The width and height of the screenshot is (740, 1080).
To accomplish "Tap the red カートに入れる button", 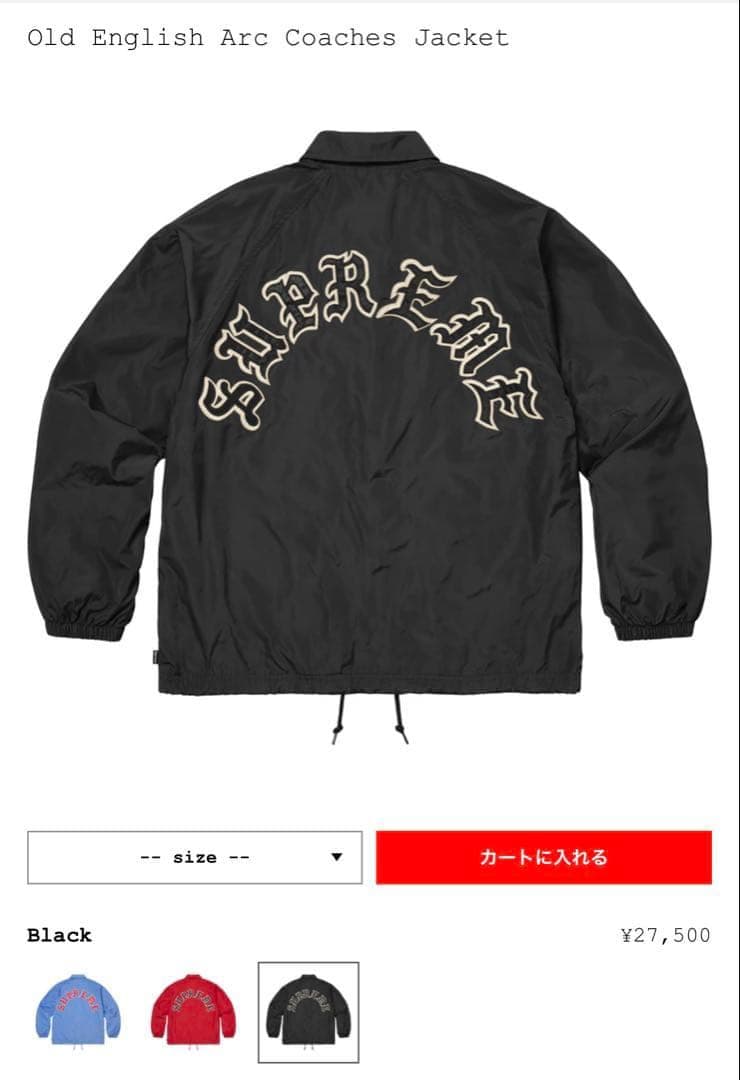I will [543, 857].
